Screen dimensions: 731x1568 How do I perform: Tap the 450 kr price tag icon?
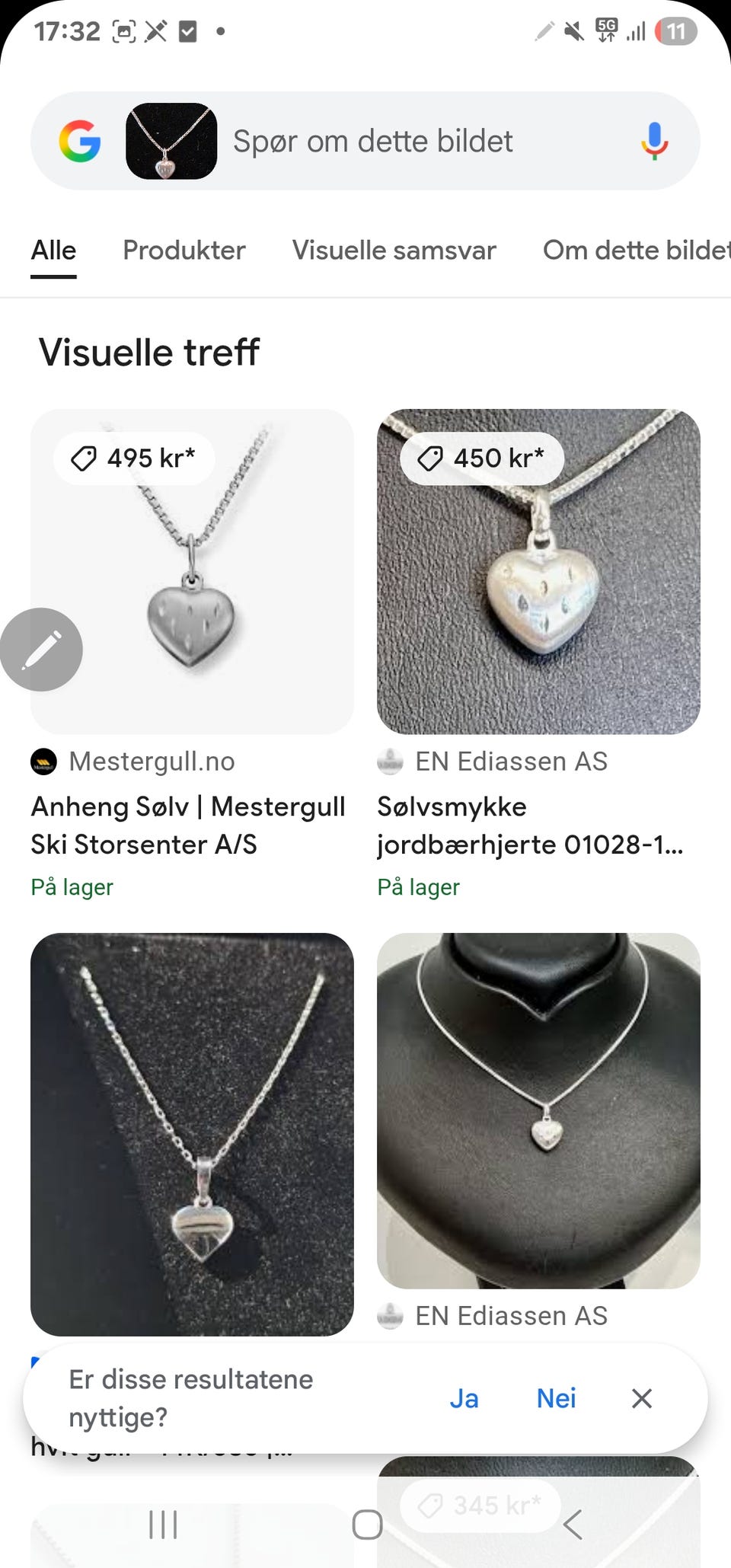click(x=431, y=458)
